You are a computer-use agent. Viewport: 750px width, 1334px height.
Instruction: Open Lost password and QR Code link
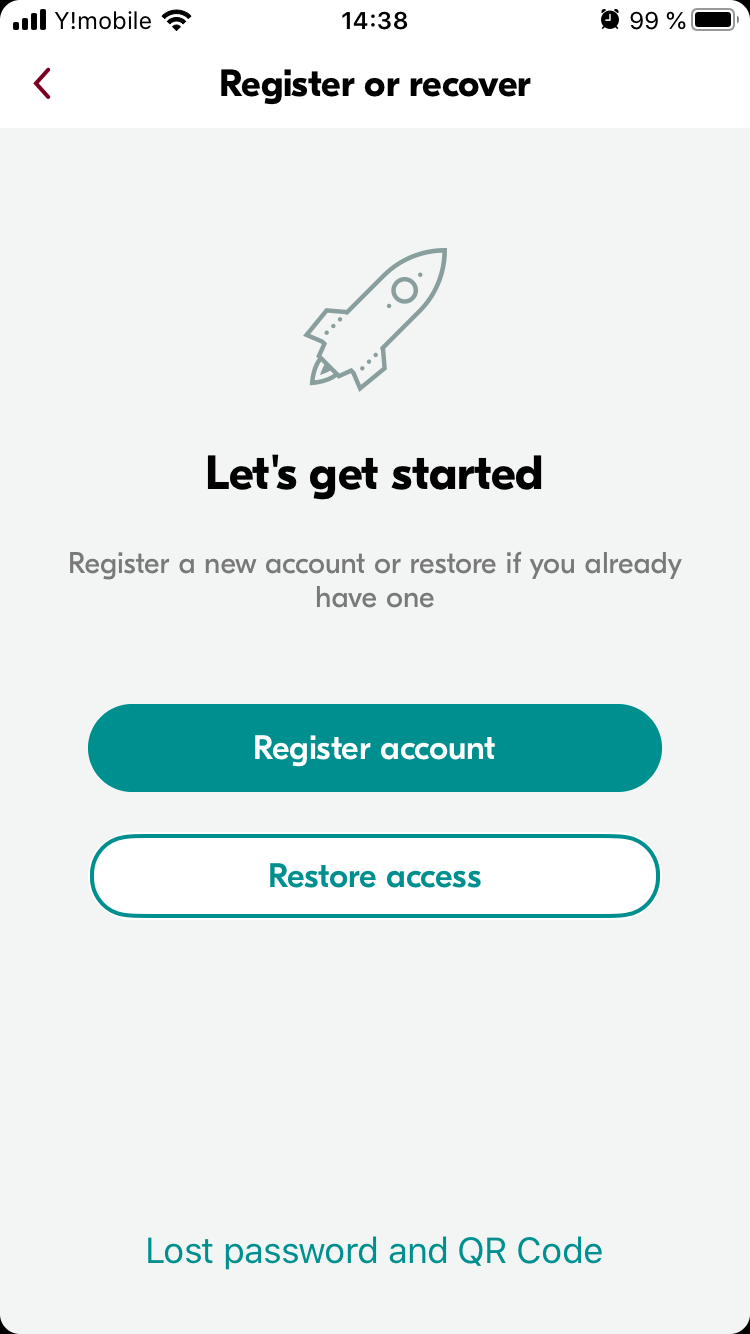374,1250
